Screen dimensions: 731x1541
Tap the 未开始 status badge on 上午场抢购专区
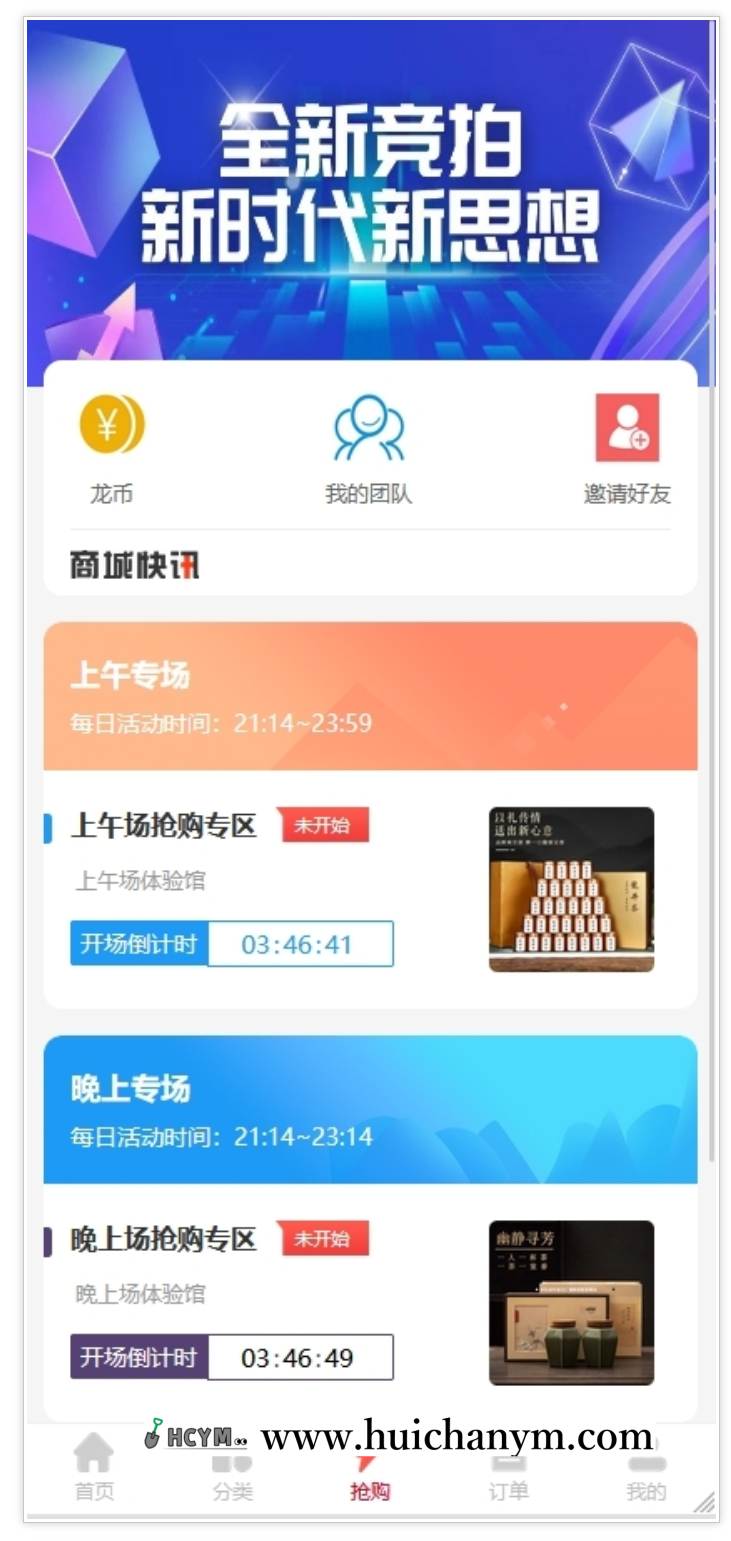324,825
